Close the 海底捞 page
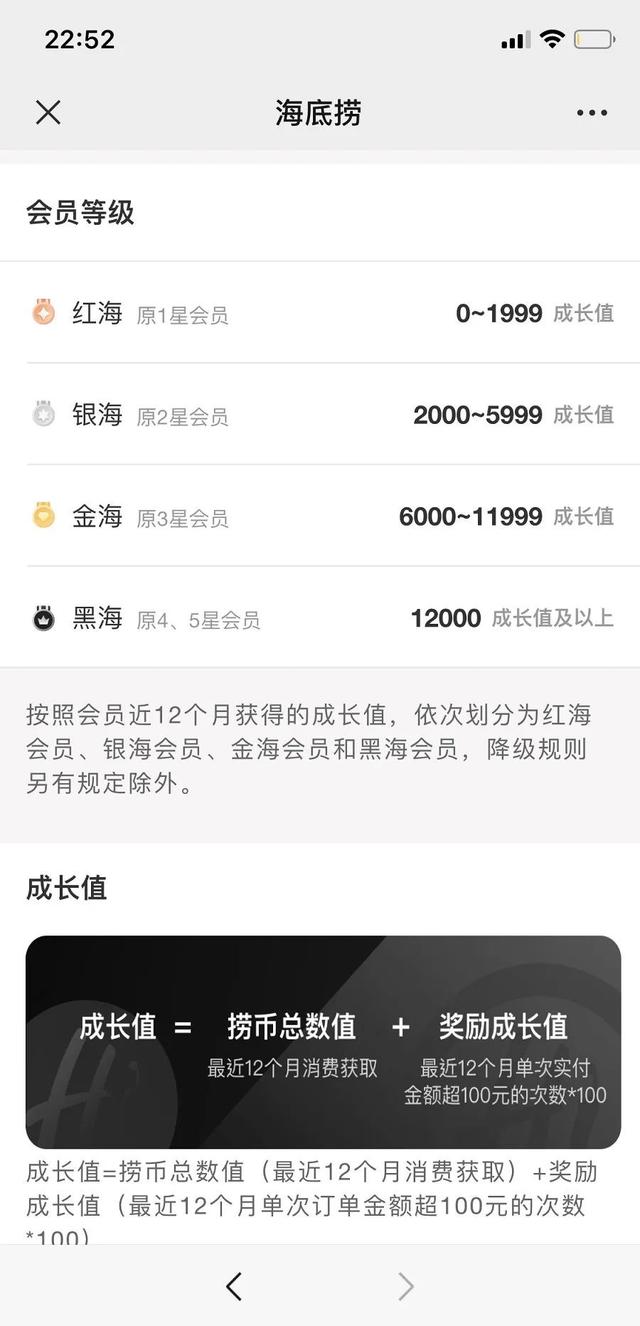Viewport: 640px width, 1326px height. click(x=48, y=113)
